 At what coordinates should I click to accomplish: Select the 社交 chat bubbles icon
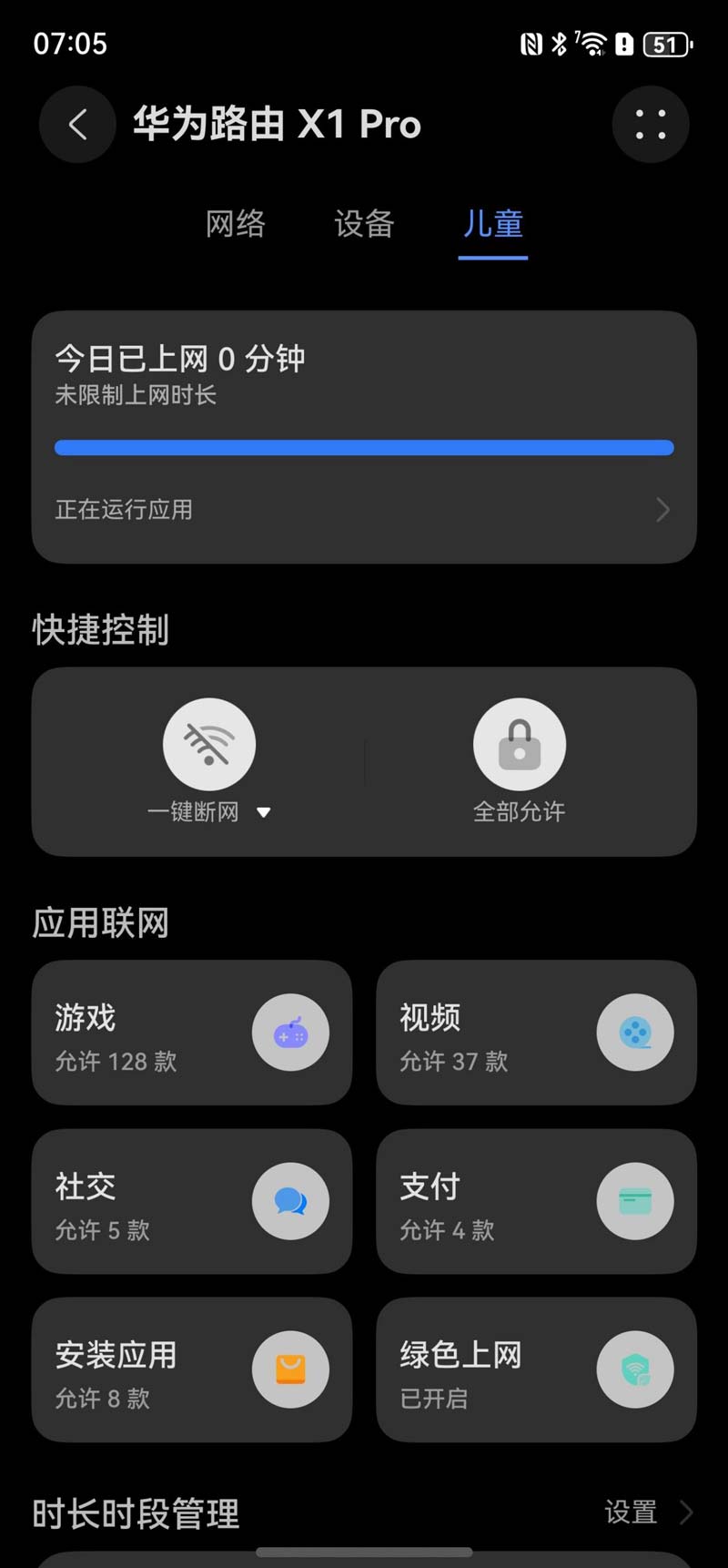click(290, 1201)
